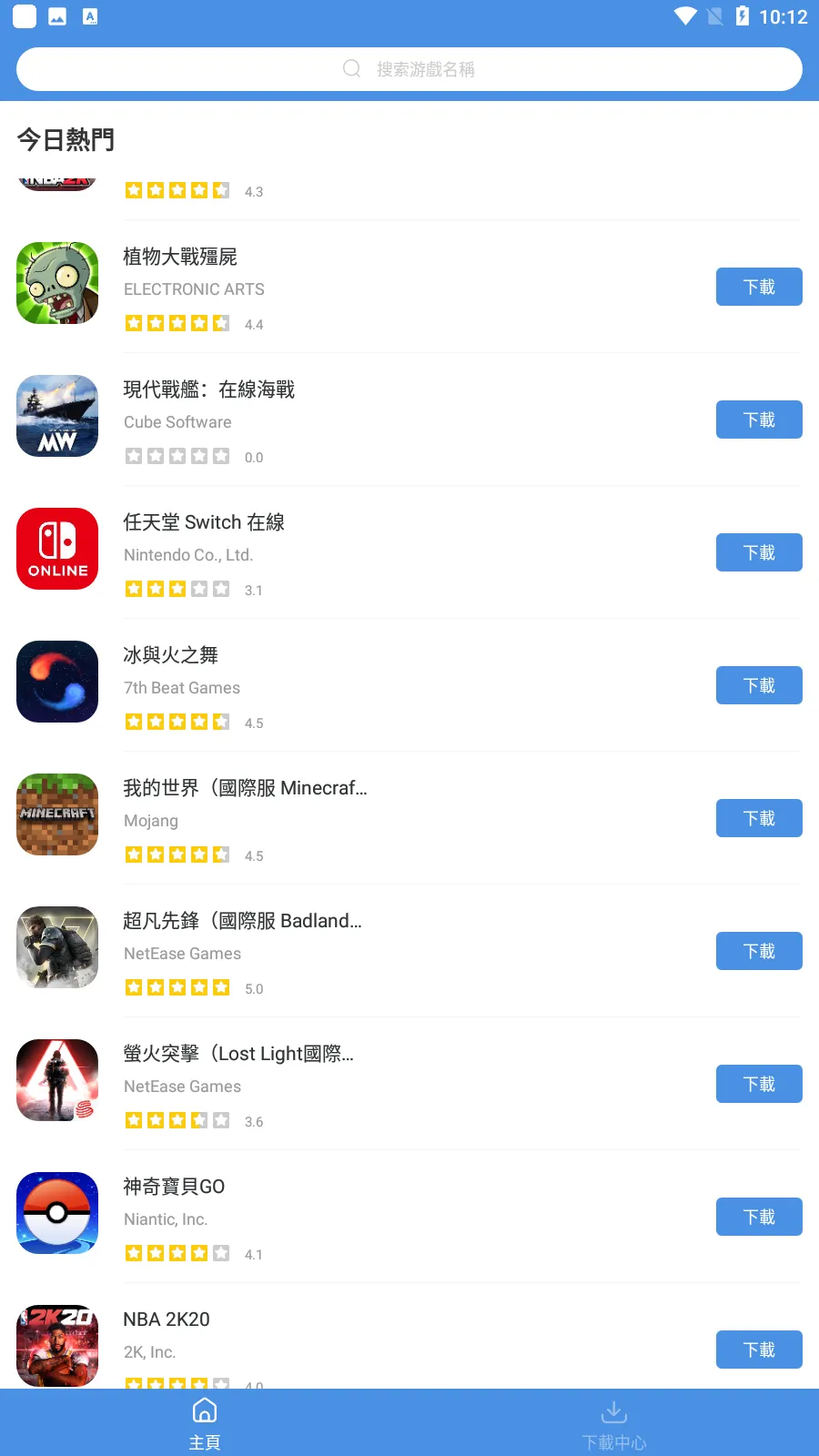Screen dimensions: 819x1456
Task: Download 超凡先鋒 Badlanders
Action: point(758,951)
